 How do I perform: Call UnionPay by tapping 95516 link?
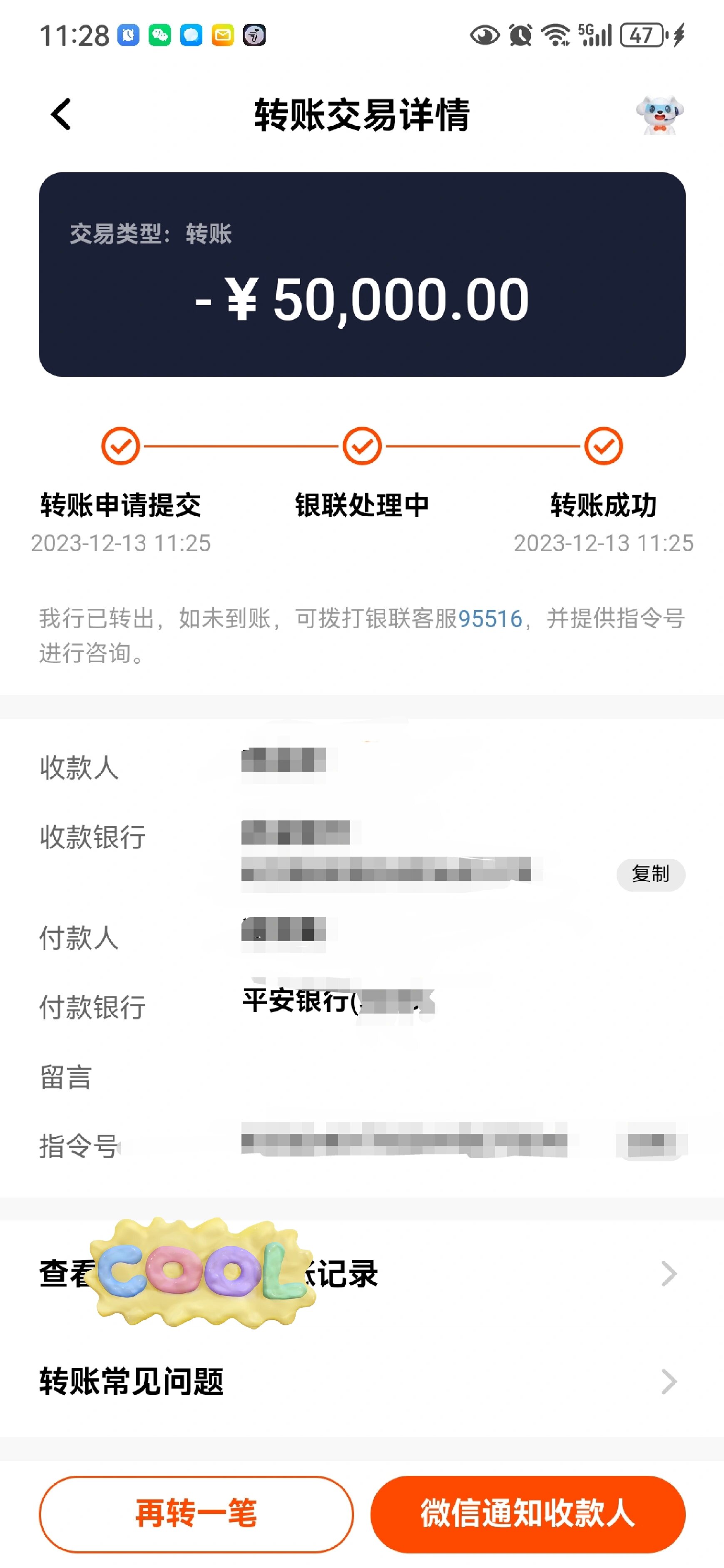(x=491, y=619)
